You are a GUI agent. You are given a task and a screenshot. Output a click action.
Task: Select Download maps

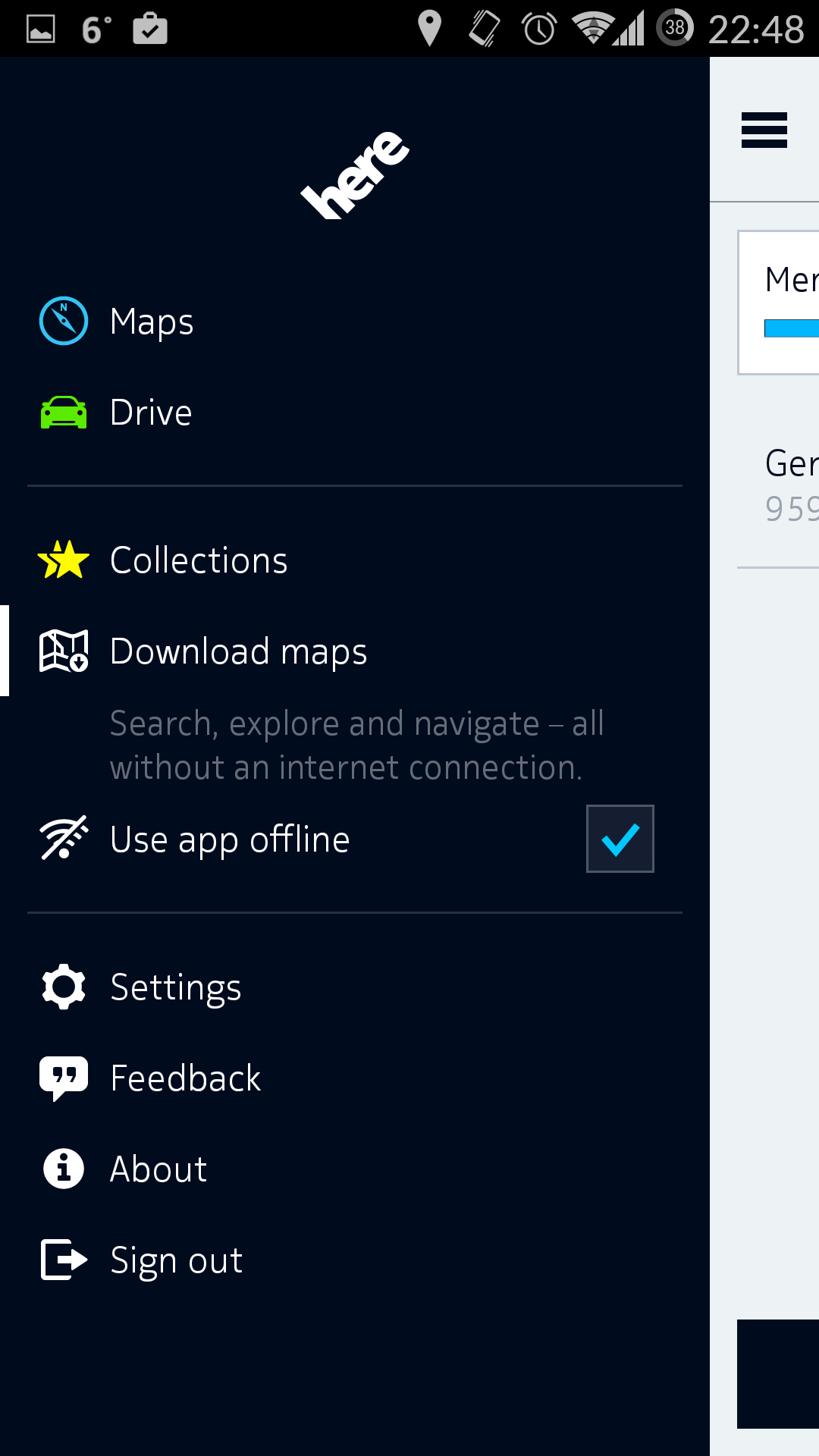pos(355,651)
